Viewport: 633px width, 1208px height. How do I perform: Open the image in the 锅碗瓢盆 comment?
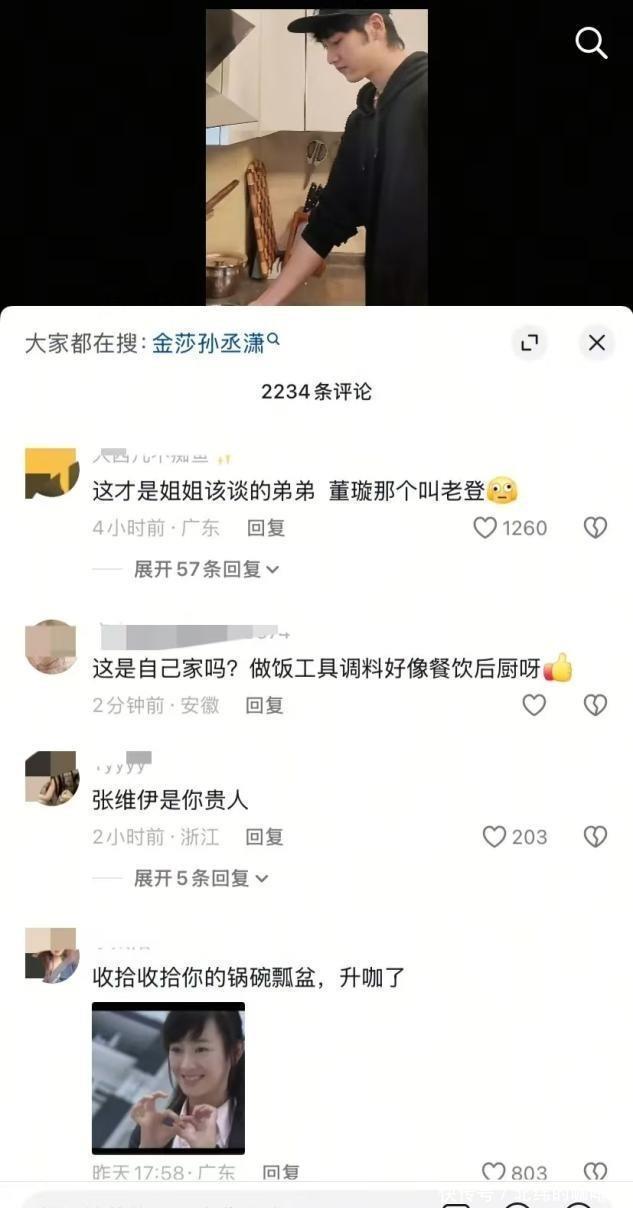pyautogui.click(x=168, y=1078)
